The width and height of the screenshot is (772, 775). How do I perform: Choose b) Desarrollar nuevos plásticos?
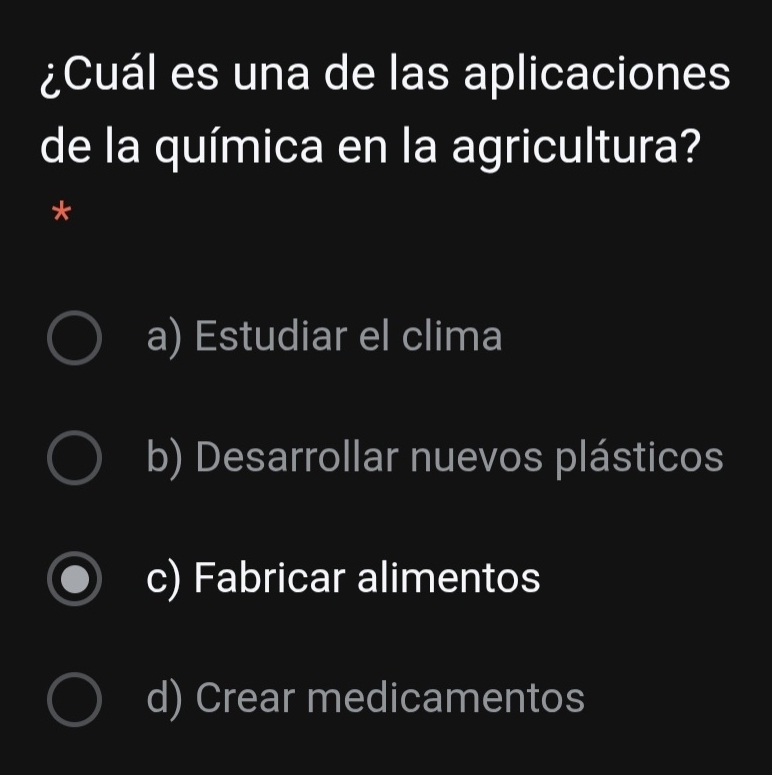pyautogui.click(x=74, y=459)
